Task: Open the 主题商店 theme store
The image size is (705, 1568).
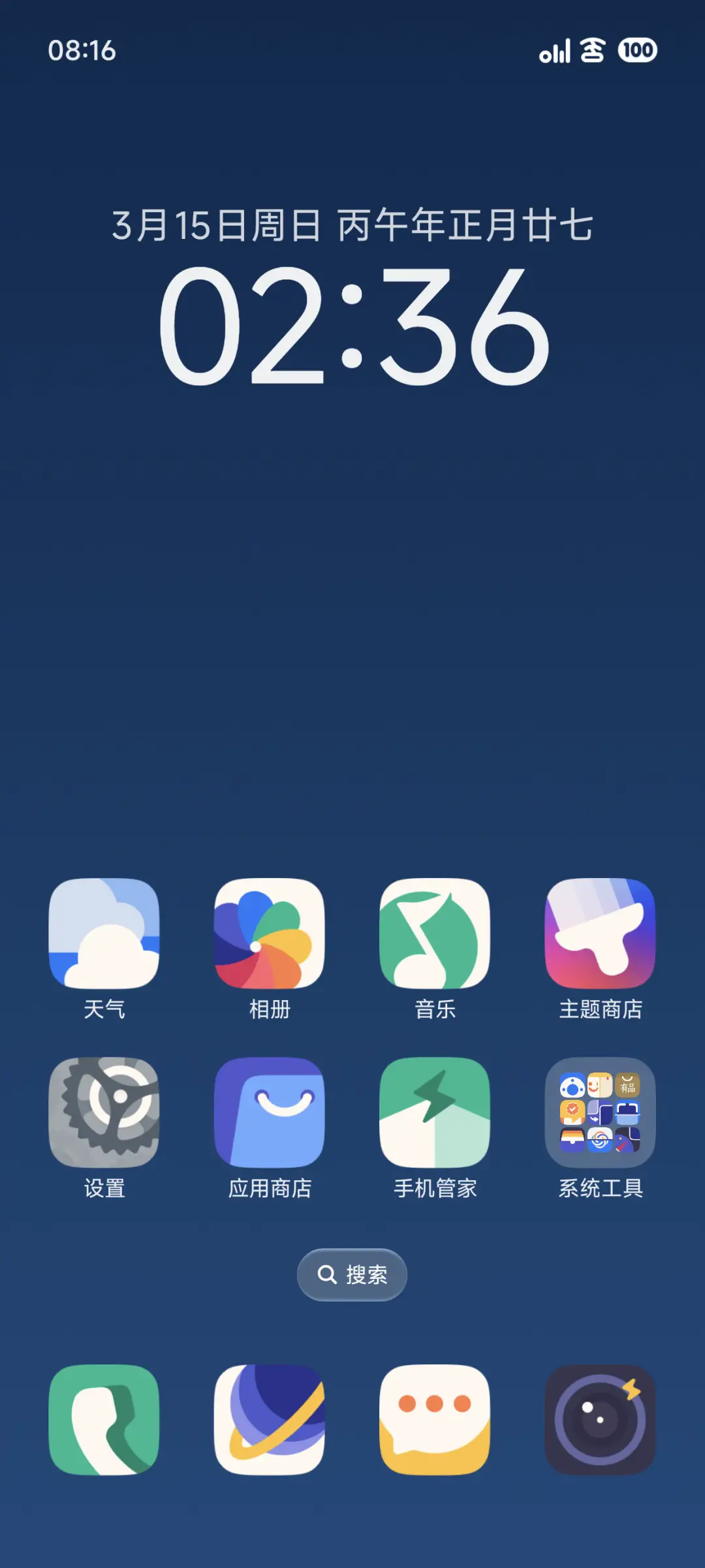Action: 599,933
